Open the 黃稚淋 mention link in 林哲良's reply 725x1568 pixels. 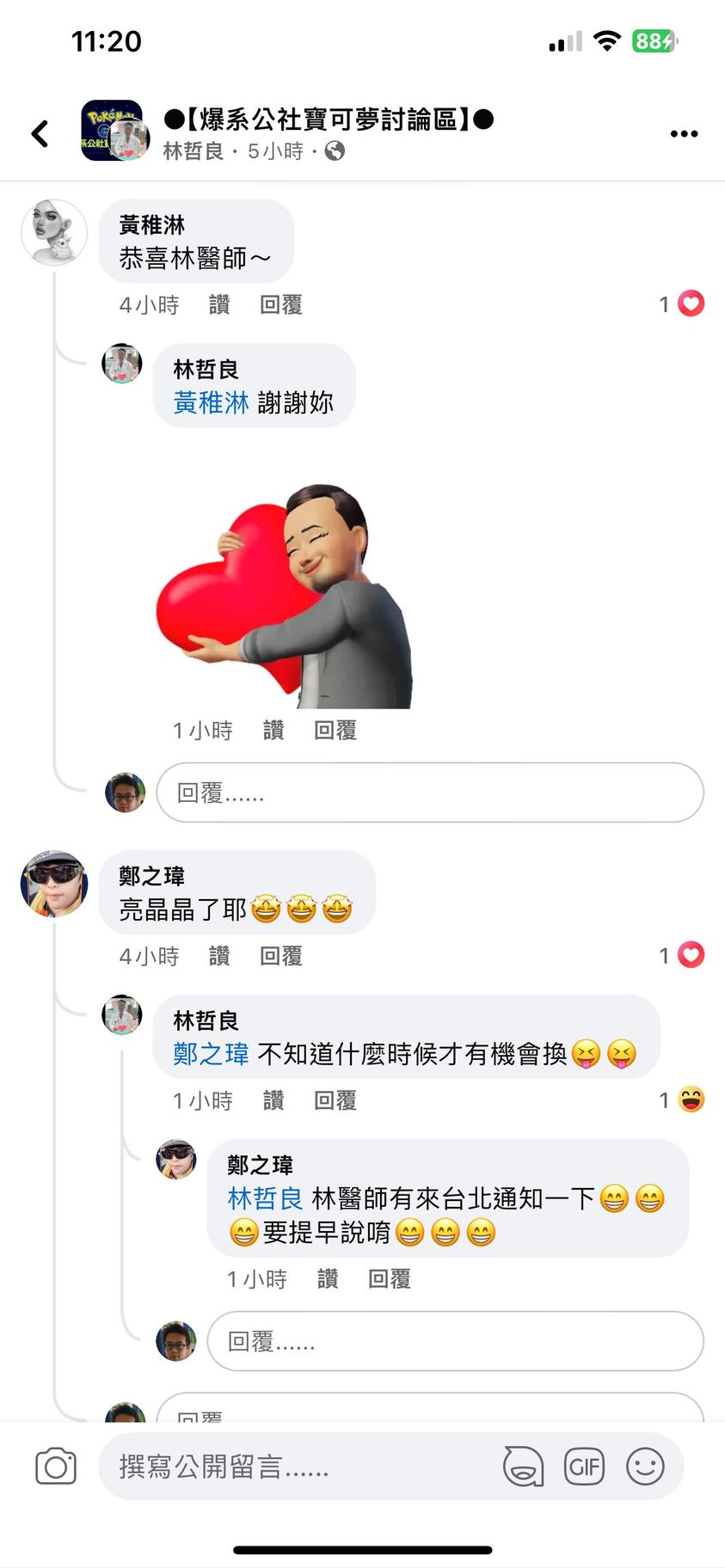click(x=211, y=402)
